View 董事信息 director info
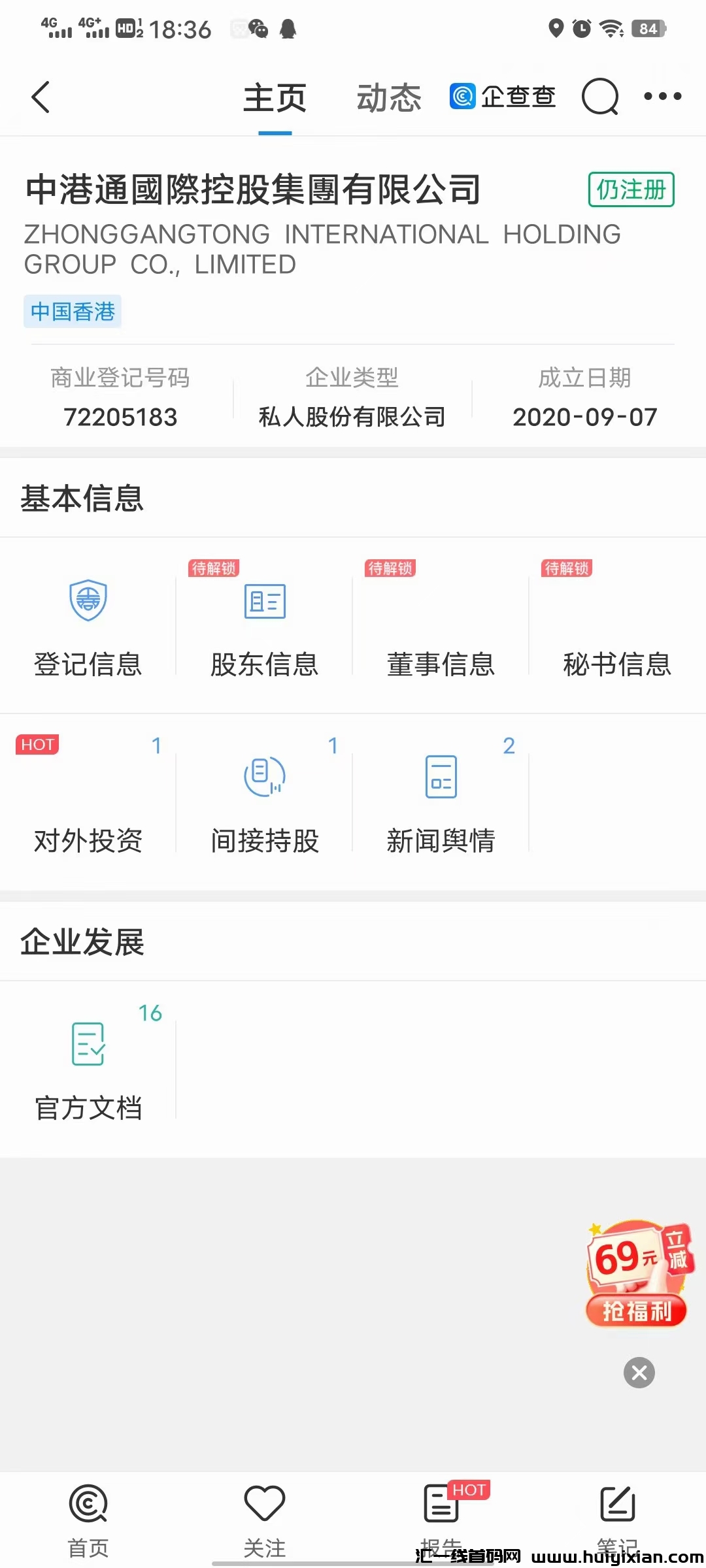 [x=441, y=627]
